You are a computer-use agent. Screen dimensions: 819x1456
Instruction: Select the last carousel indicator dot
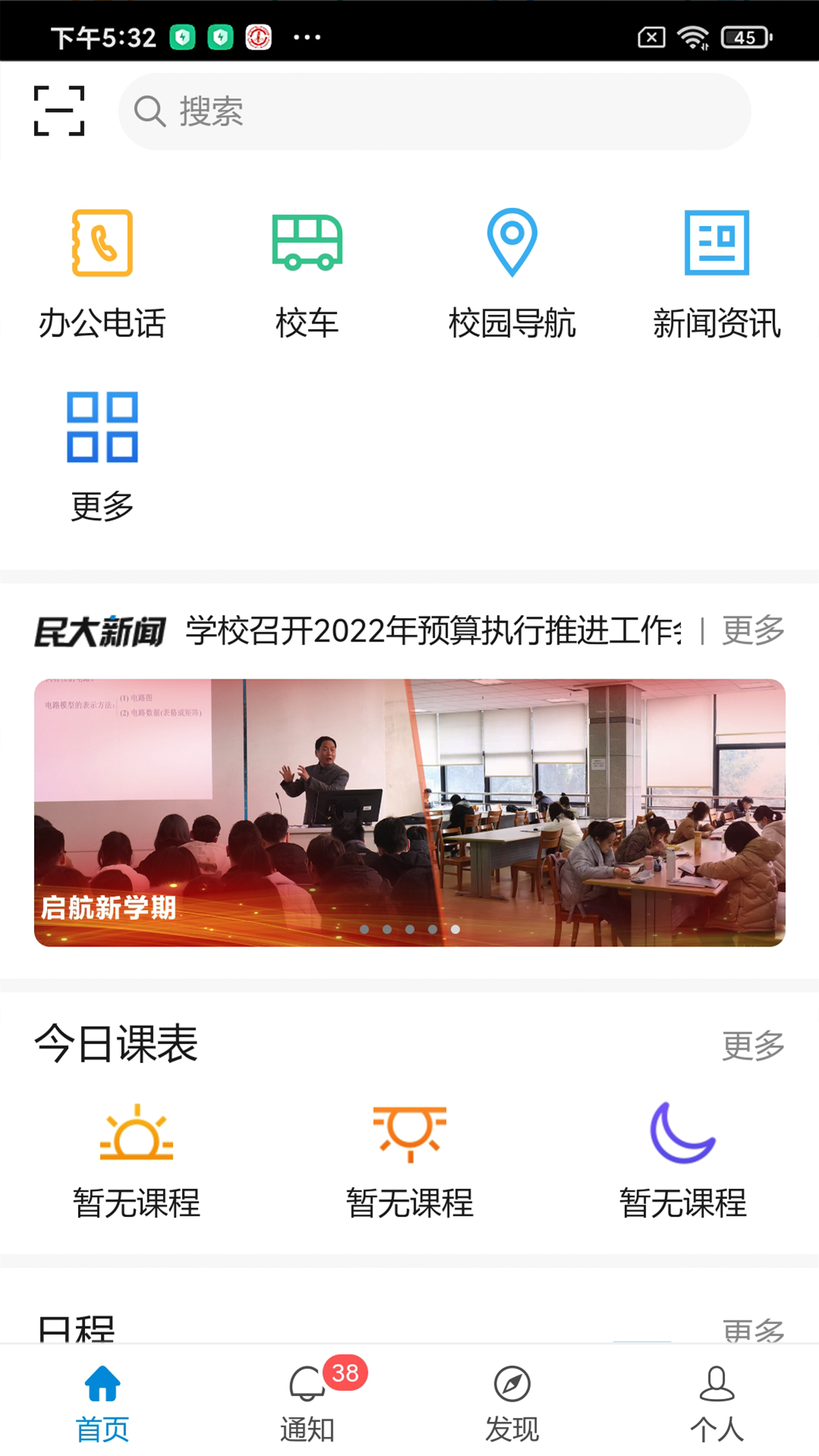[456, 928]
